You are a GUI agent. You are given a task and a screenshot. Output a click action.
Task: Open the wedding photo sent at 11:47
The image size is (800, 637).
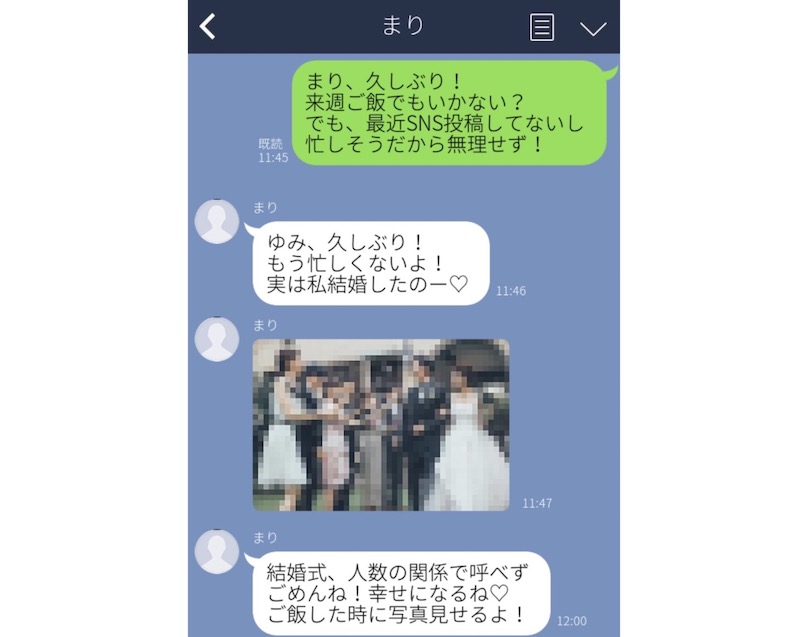[x=381, y=424]
